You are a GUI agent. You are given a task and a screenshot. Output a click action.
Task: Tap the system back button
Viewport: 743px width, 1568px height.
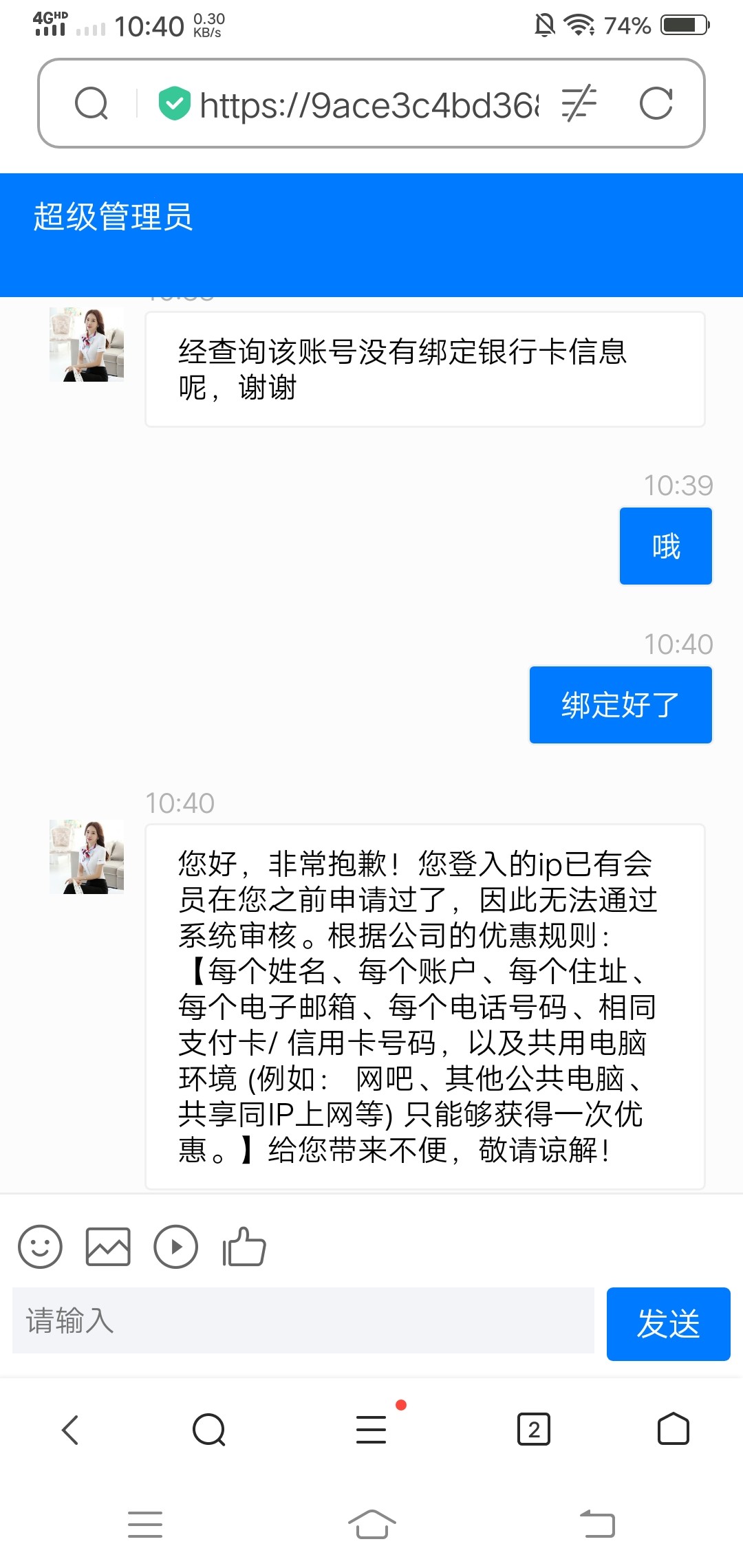[x=597, y=1524]
